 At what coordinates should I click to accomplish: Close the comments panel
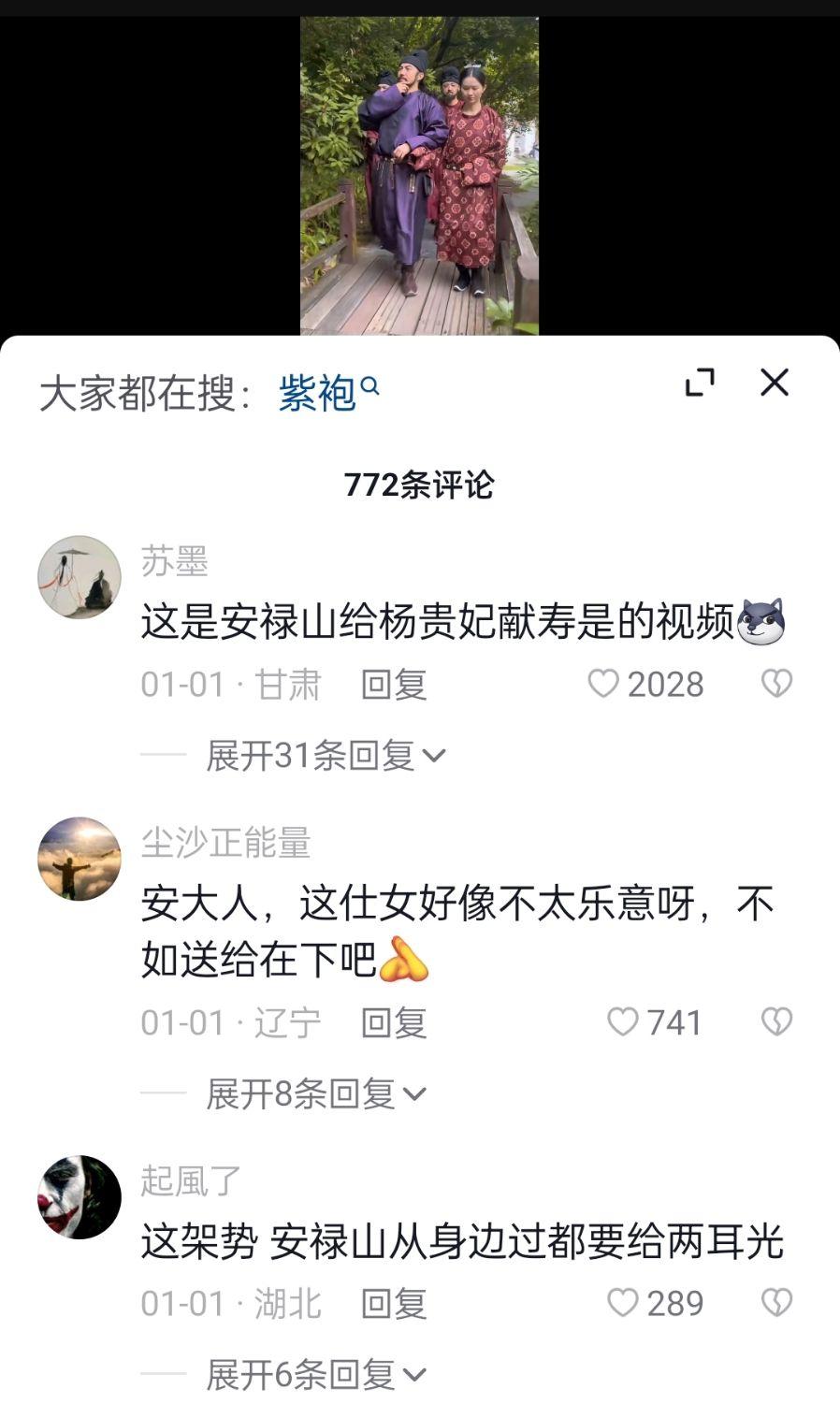tap(775, 383)
